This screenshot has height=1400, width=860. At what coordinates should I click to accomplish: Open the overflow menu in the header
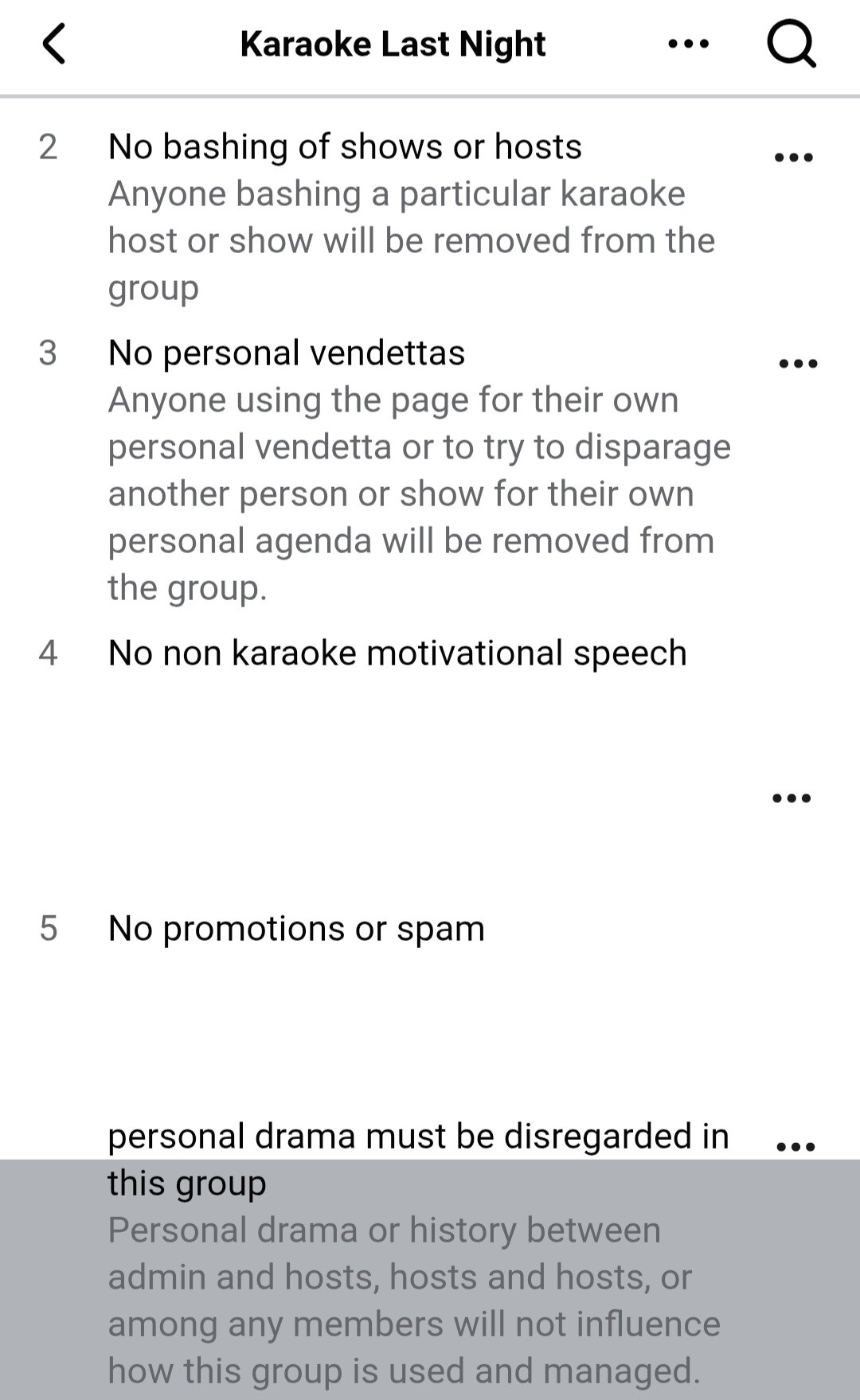pyautogui.click(x=688, y=44)
